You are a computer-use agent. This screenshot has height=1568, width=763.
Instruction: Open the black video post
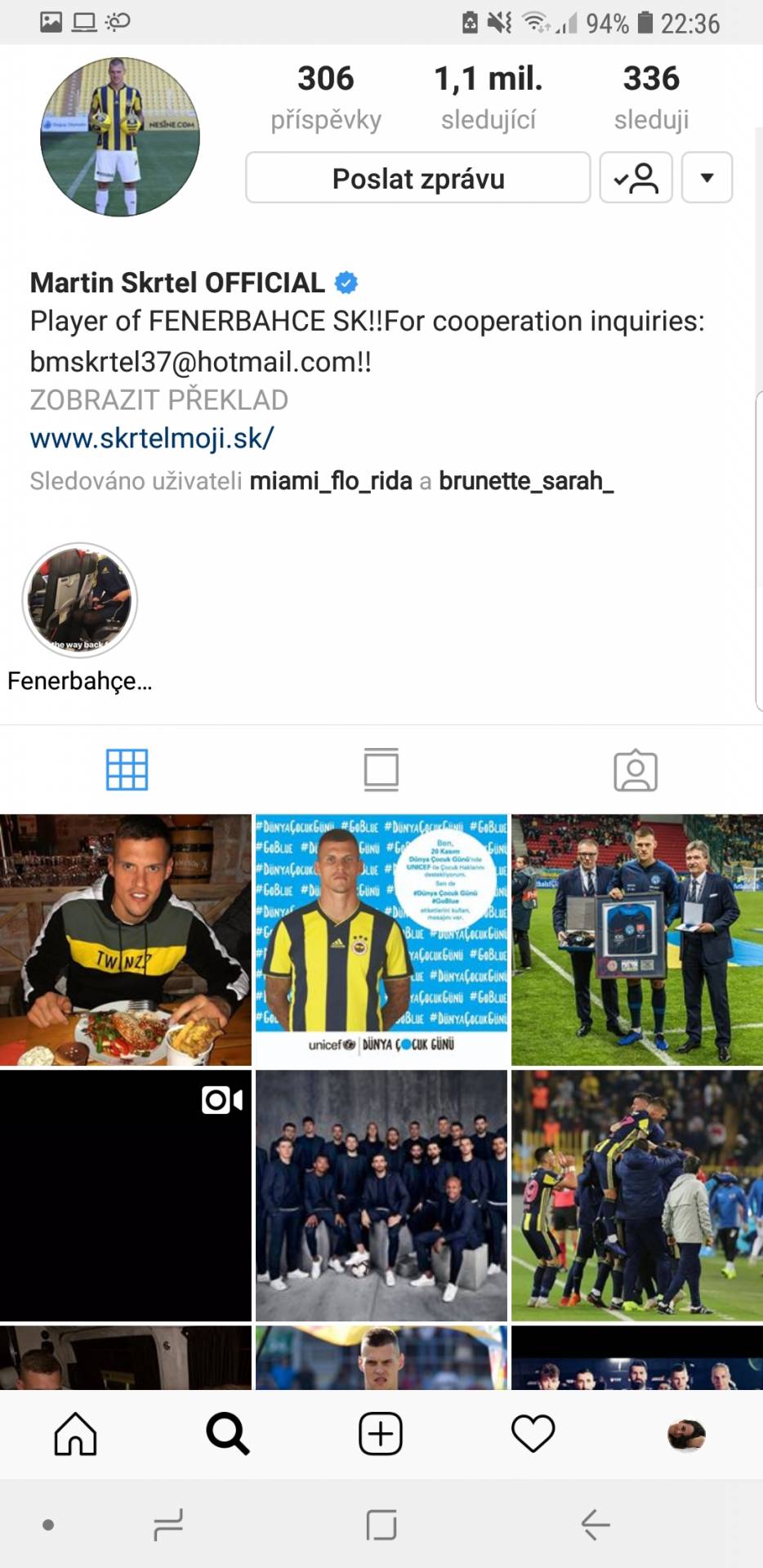coord(126,1196)
